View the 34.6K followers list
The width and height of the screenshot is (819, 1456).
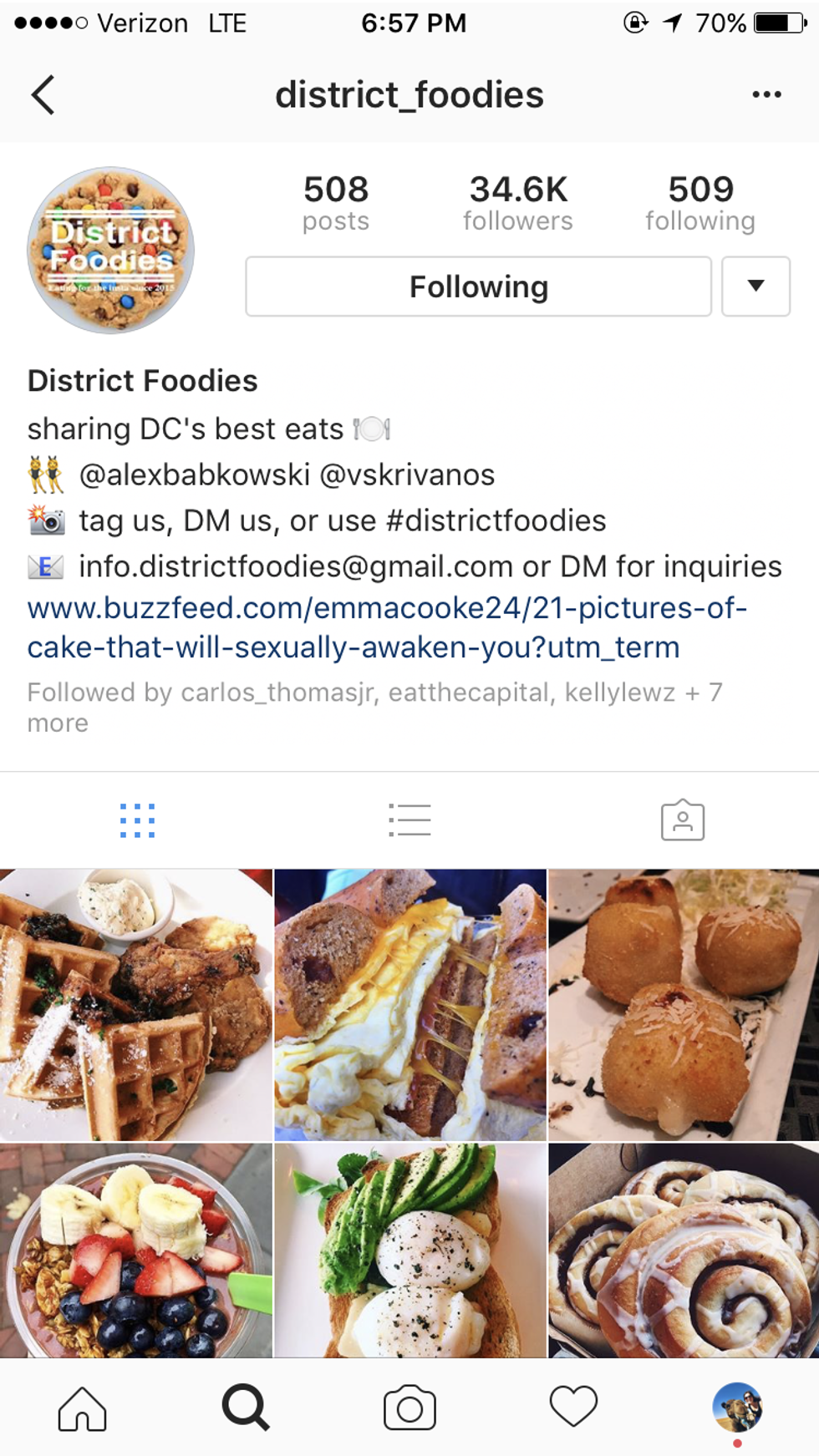[518, 202]
